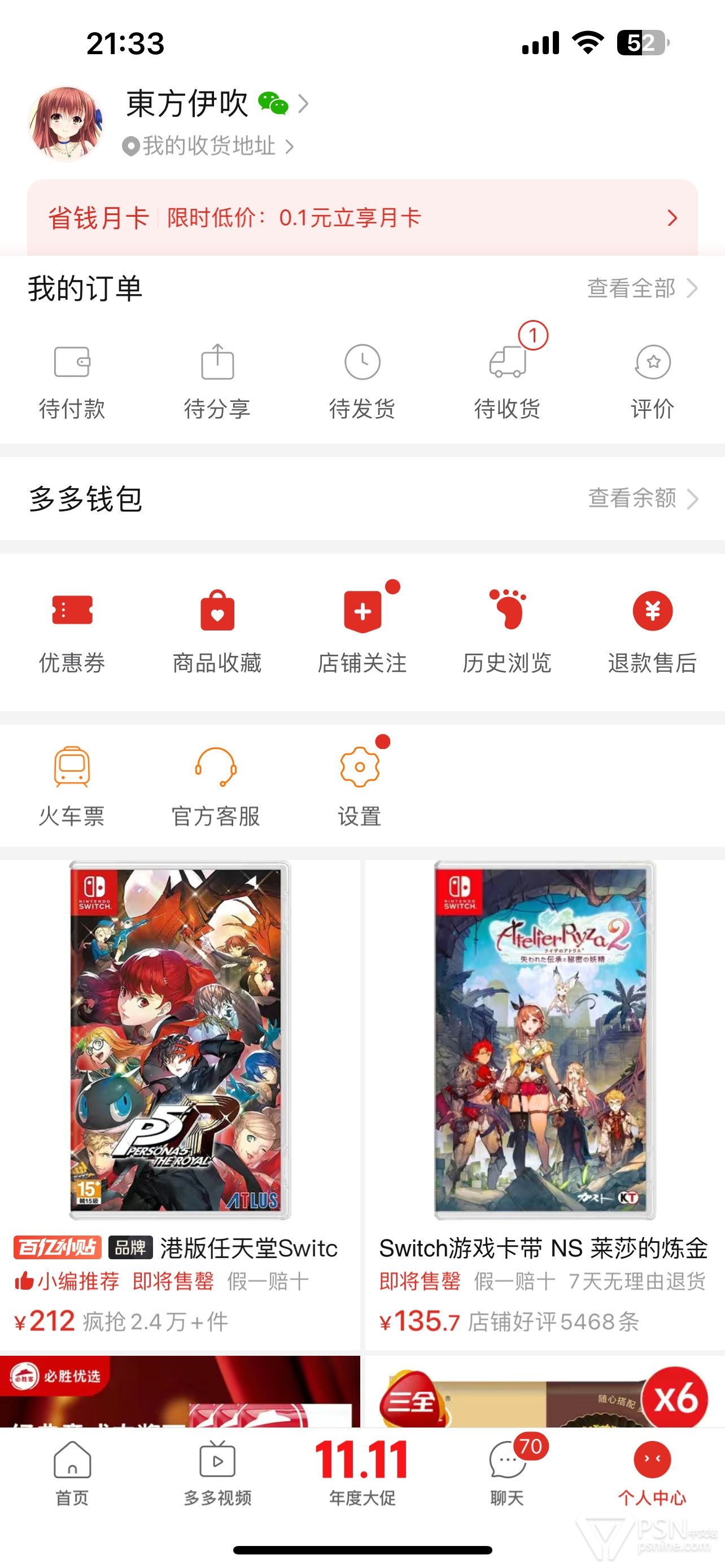The height and width of the screenshot is (1568, 725).
Task: Open the 東方伊吹 profile avatar
Action: (65, 124)
